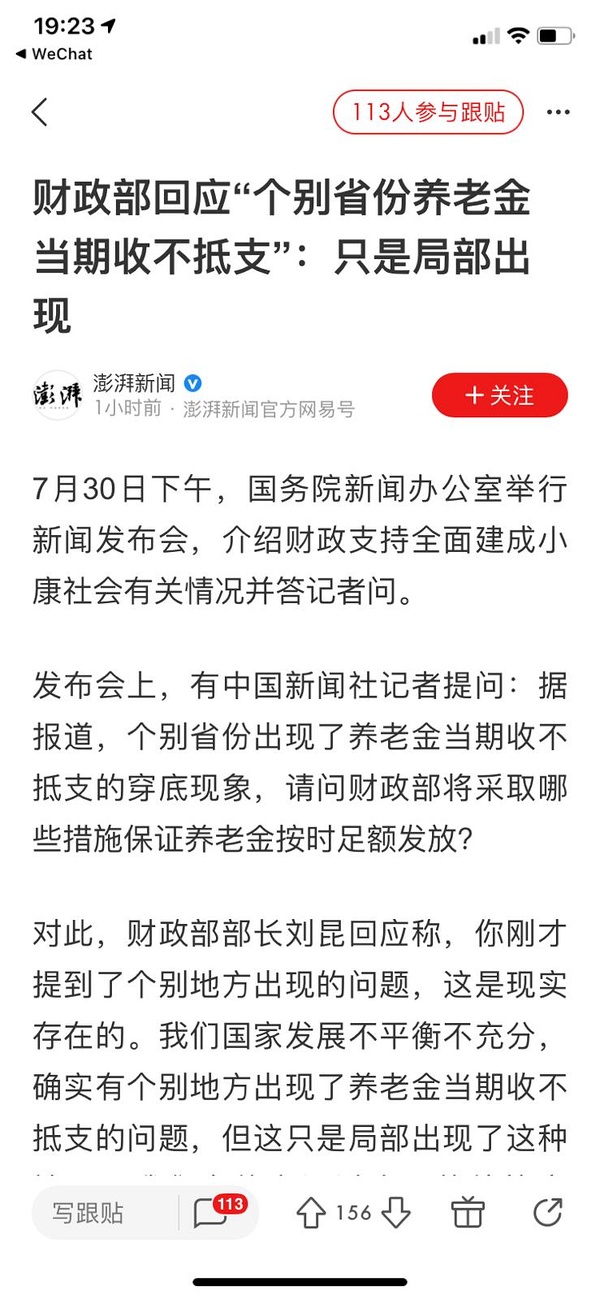Open the gift box icon
This screenshot has height=1299, width=600.
pyautogui.click(x=467, y=1213)
